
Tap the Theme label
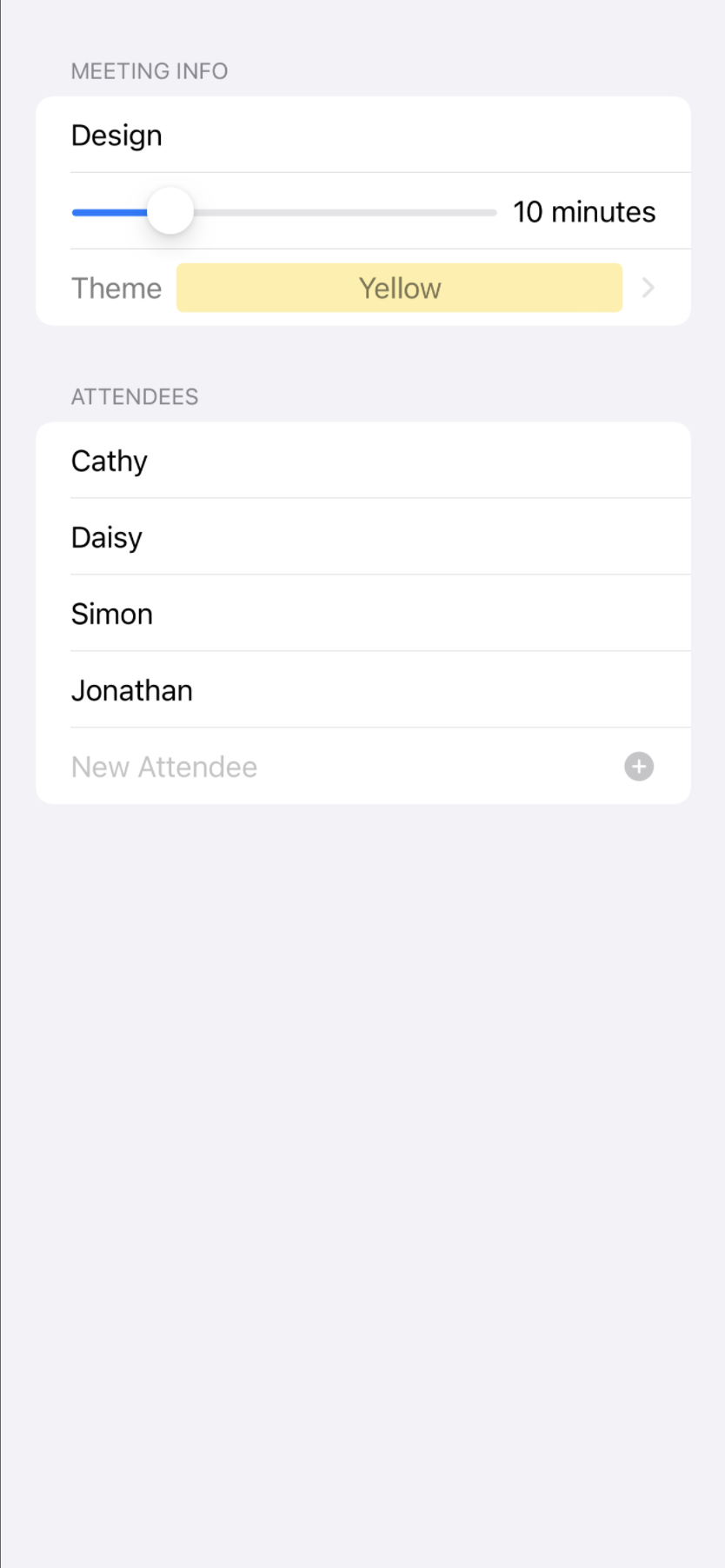tap(116, 288)
